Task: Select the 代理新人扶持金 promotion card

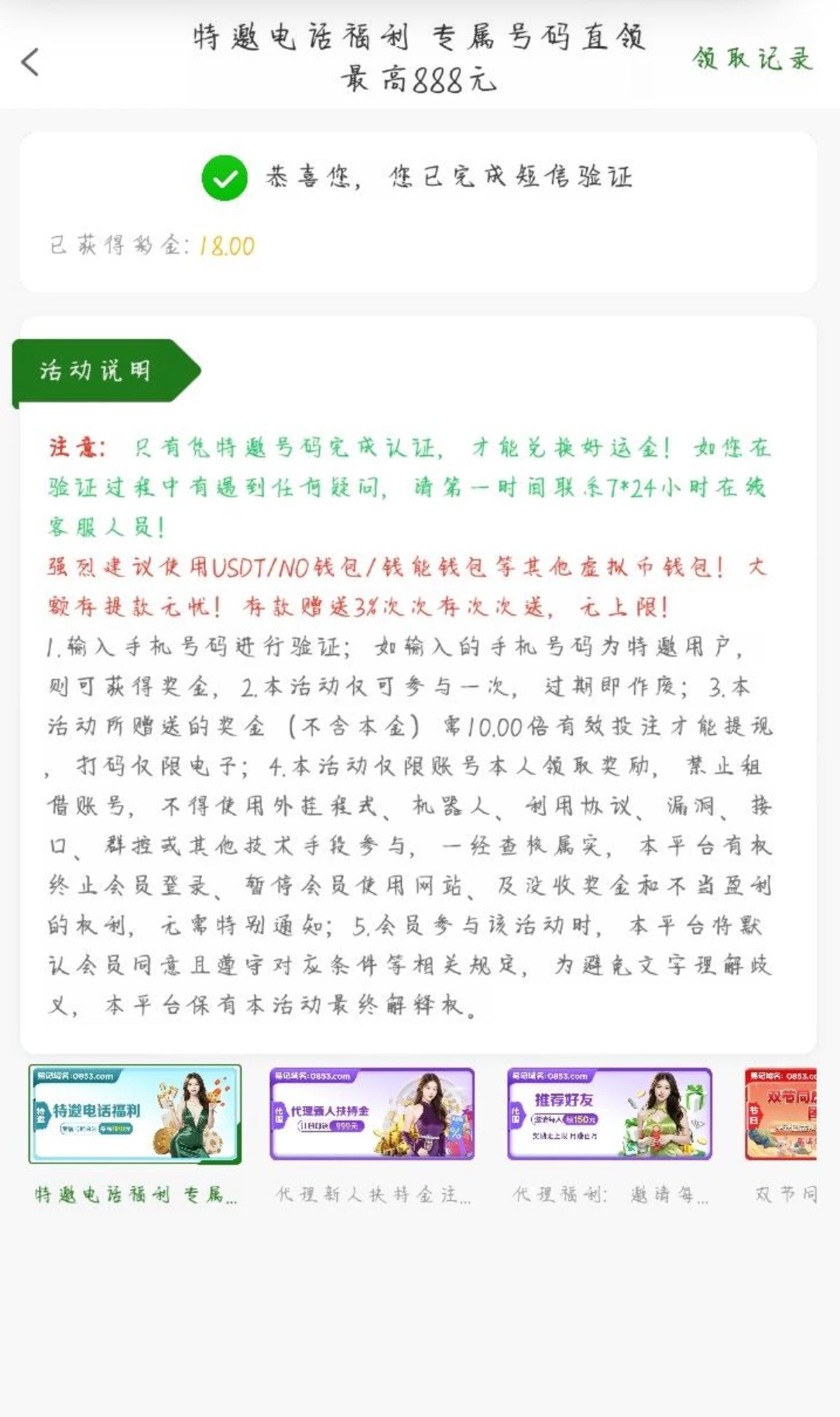Action: click(x=372, y=1113)
